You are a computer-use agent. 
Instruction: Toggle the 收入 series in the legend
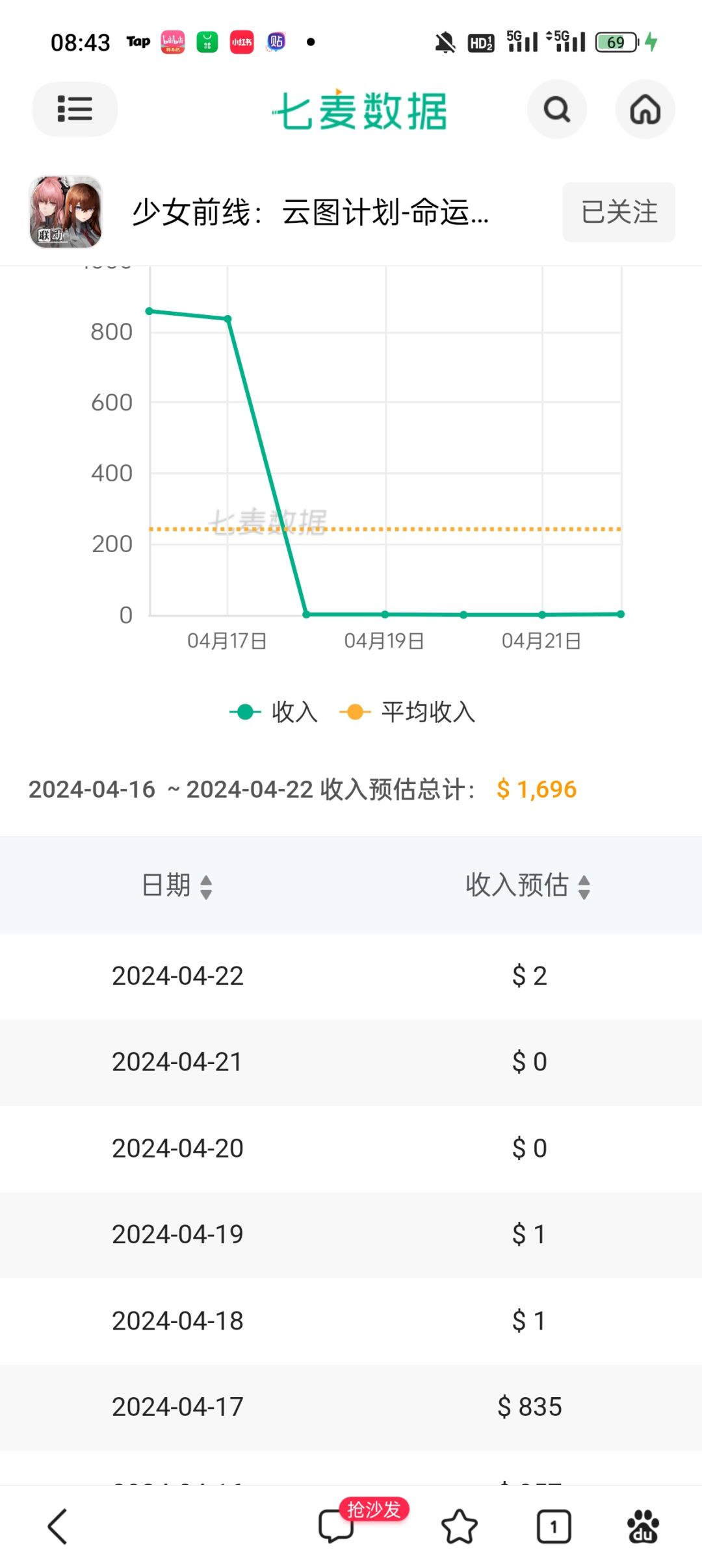pyautogui.click(x=274, y=712)
